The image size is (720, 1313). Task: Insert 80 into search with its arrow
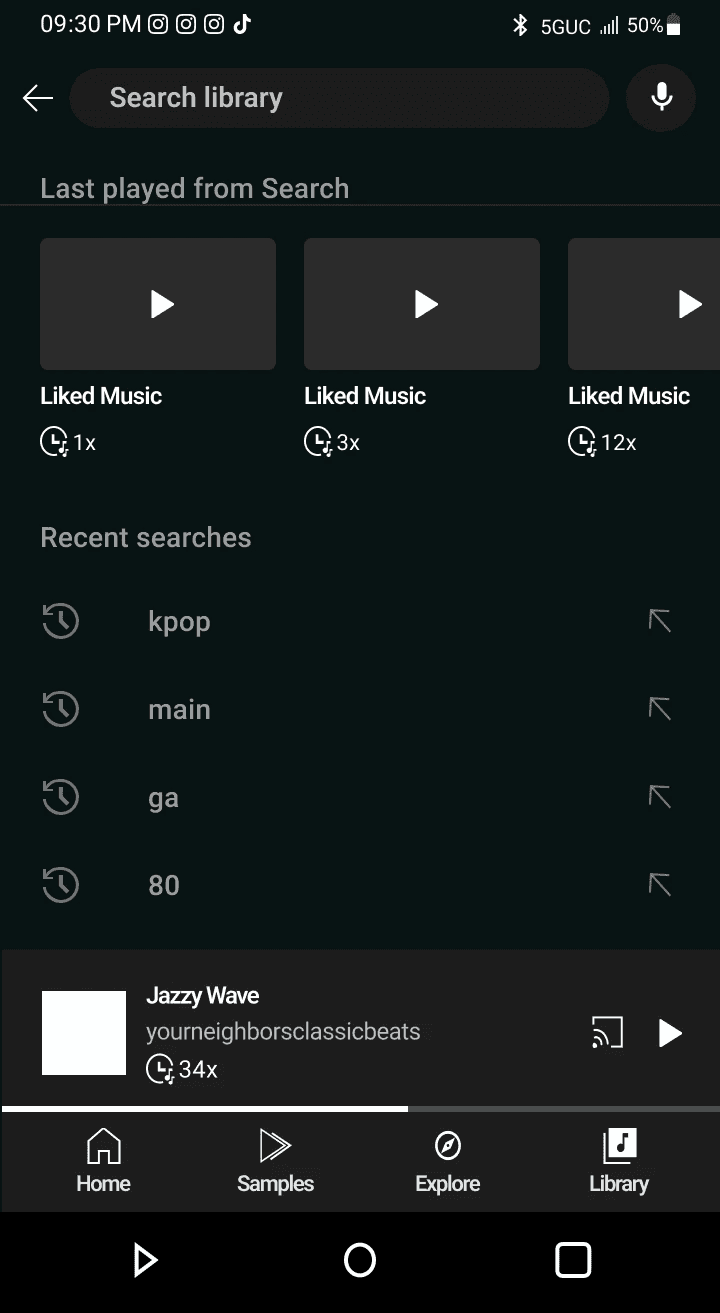[659, 885]
